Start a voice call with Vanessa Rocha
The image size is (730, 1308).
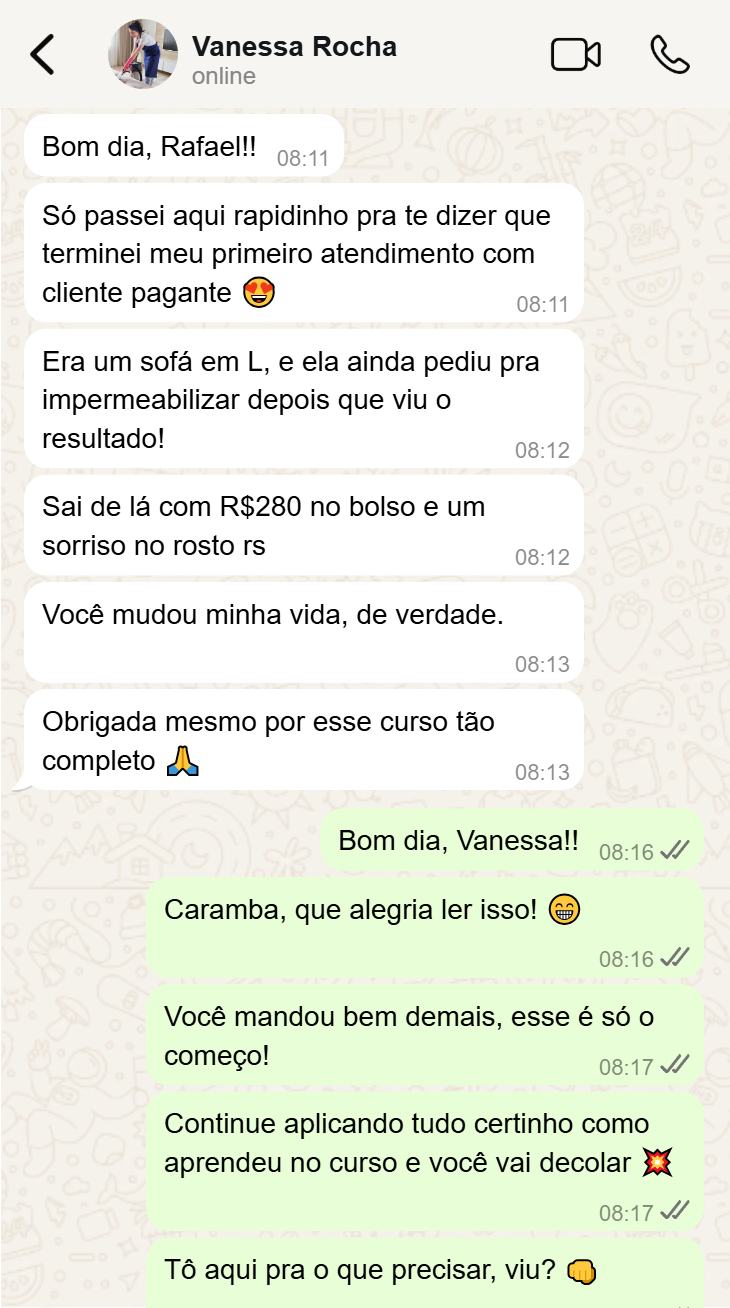click(669, 55)
